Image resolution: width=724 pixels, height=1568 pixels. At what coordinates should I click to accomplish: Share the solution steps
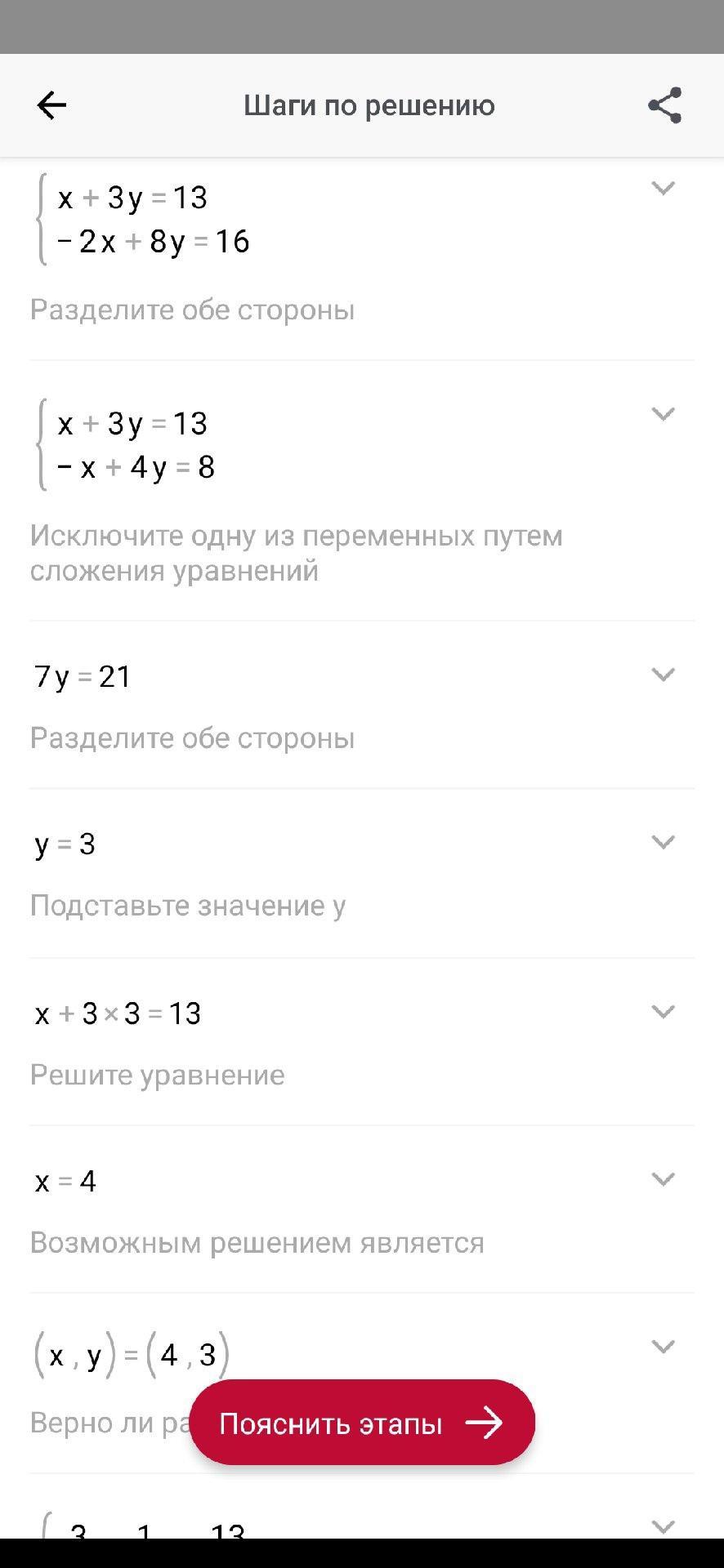(x=664, y=105)
